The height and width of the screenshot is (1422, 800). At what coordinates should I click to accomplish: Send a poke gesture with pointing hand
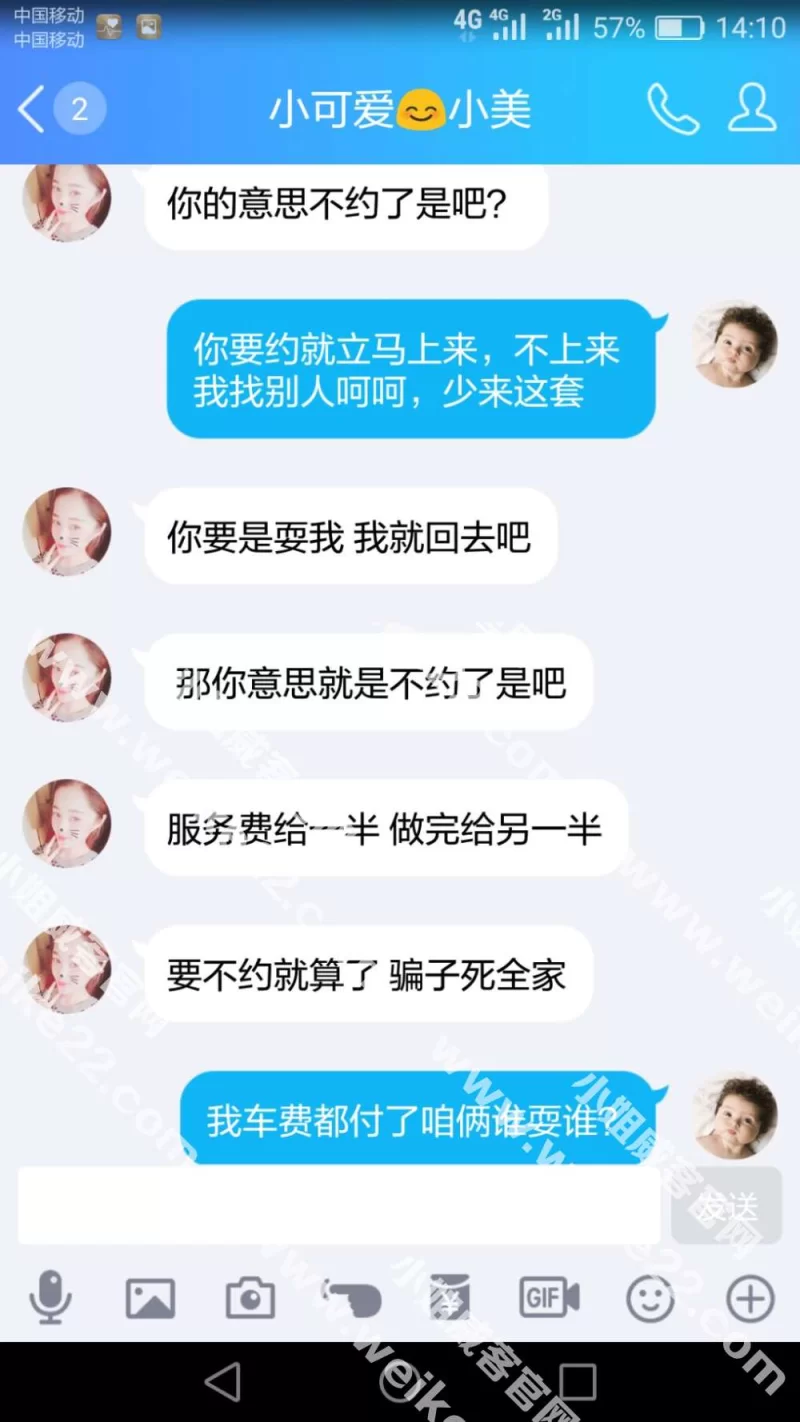[x=352, y=1299]
